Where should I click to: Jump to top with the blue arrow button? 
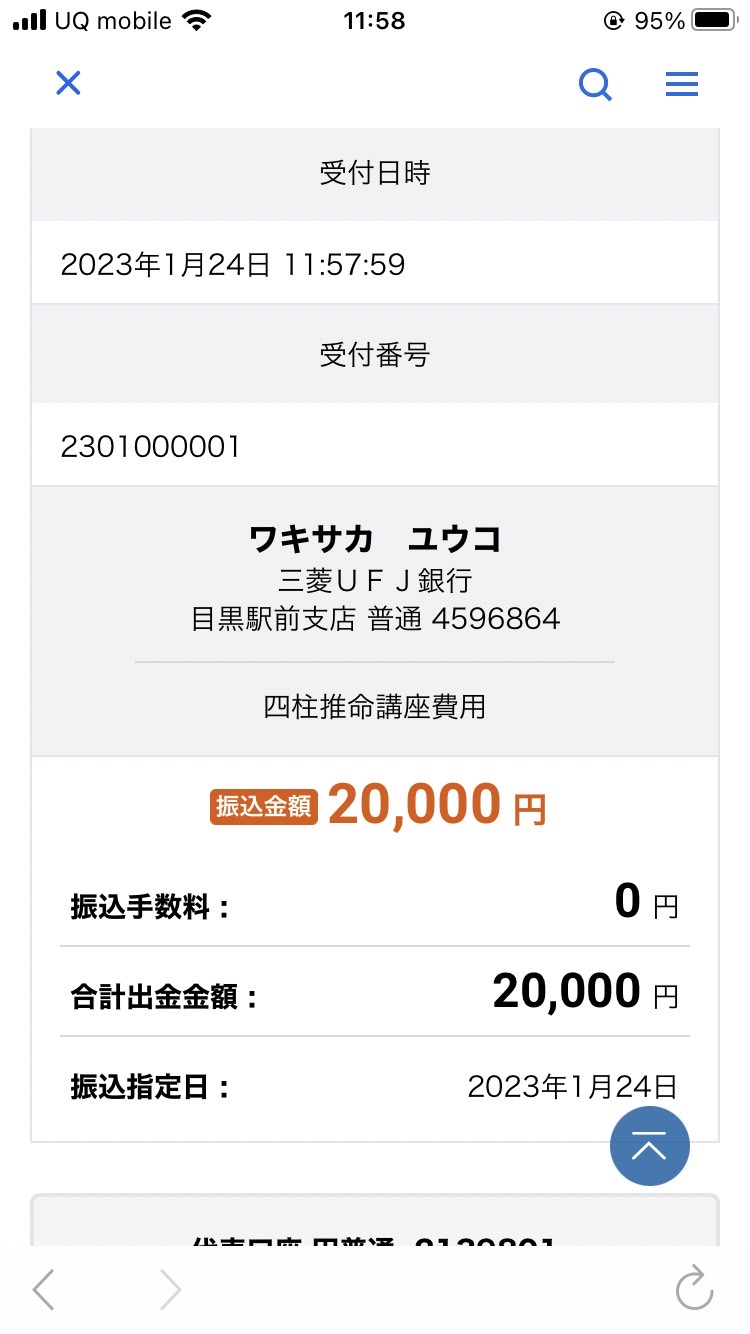click(650, 1145)
